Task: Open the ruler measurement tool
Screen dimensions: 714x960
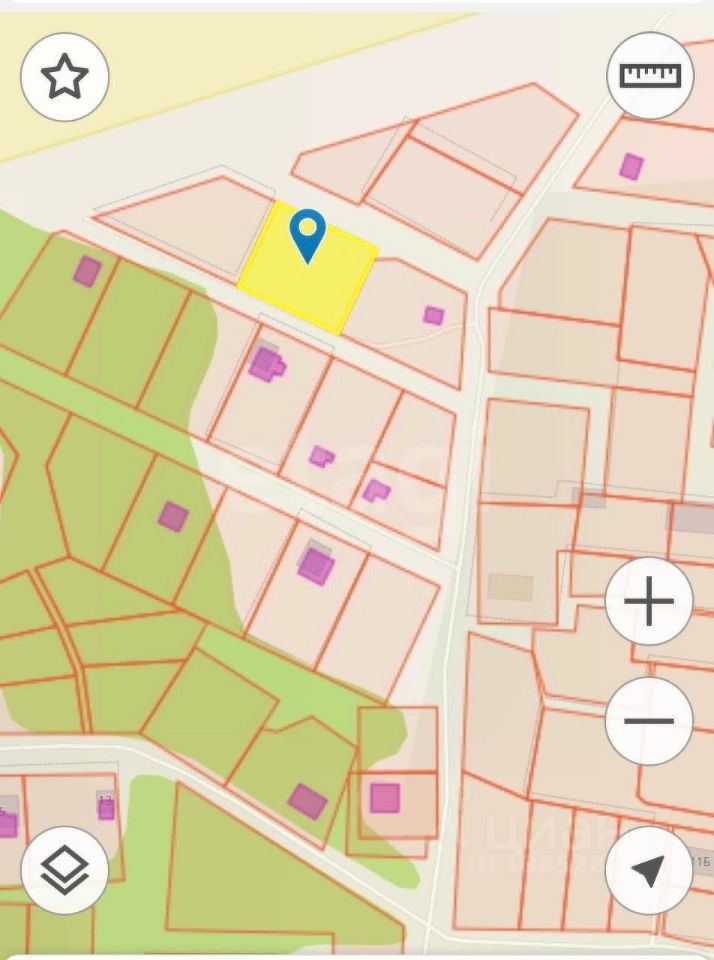Action: tap(650, 76)
